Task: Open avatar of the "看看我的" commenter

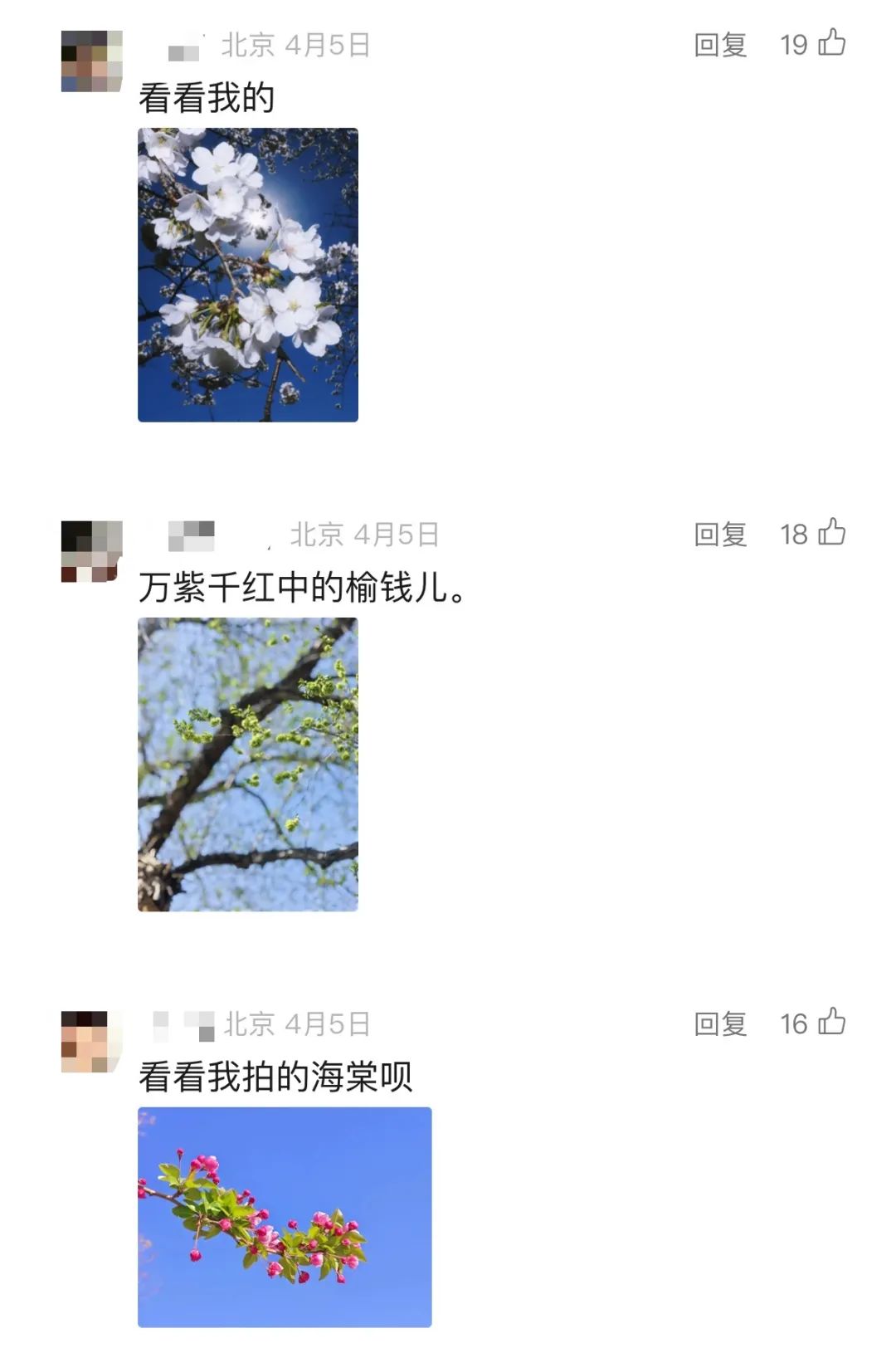Action: coord(91,61)
